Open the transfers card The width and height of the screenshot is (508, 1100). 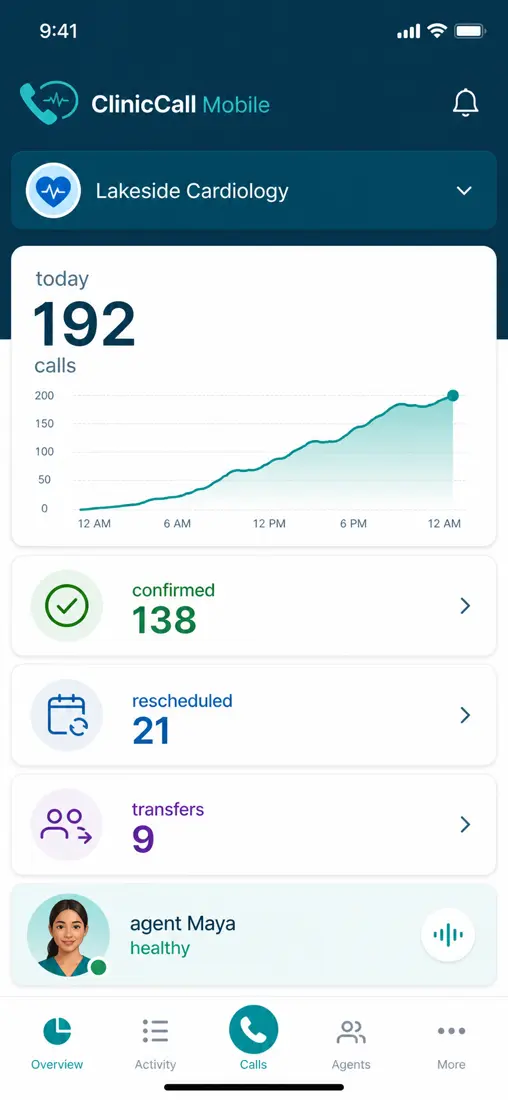pos(254,824)
